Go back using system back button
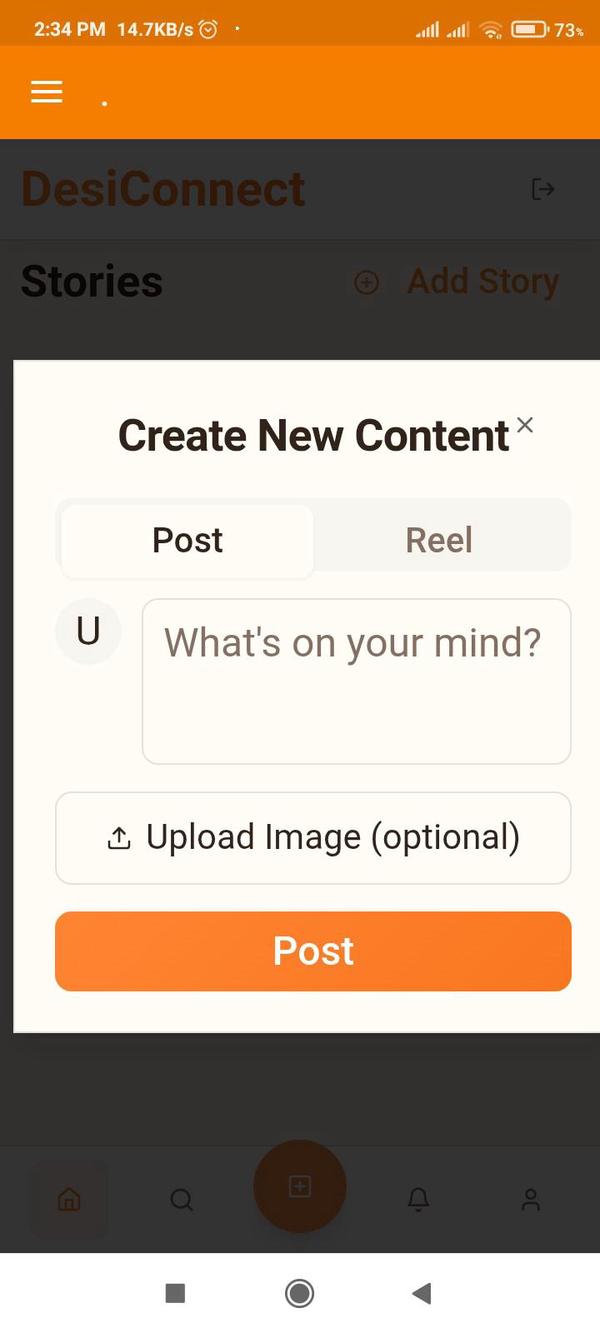This screenshot has height=1333, width=600. [x=421, y=1294]
